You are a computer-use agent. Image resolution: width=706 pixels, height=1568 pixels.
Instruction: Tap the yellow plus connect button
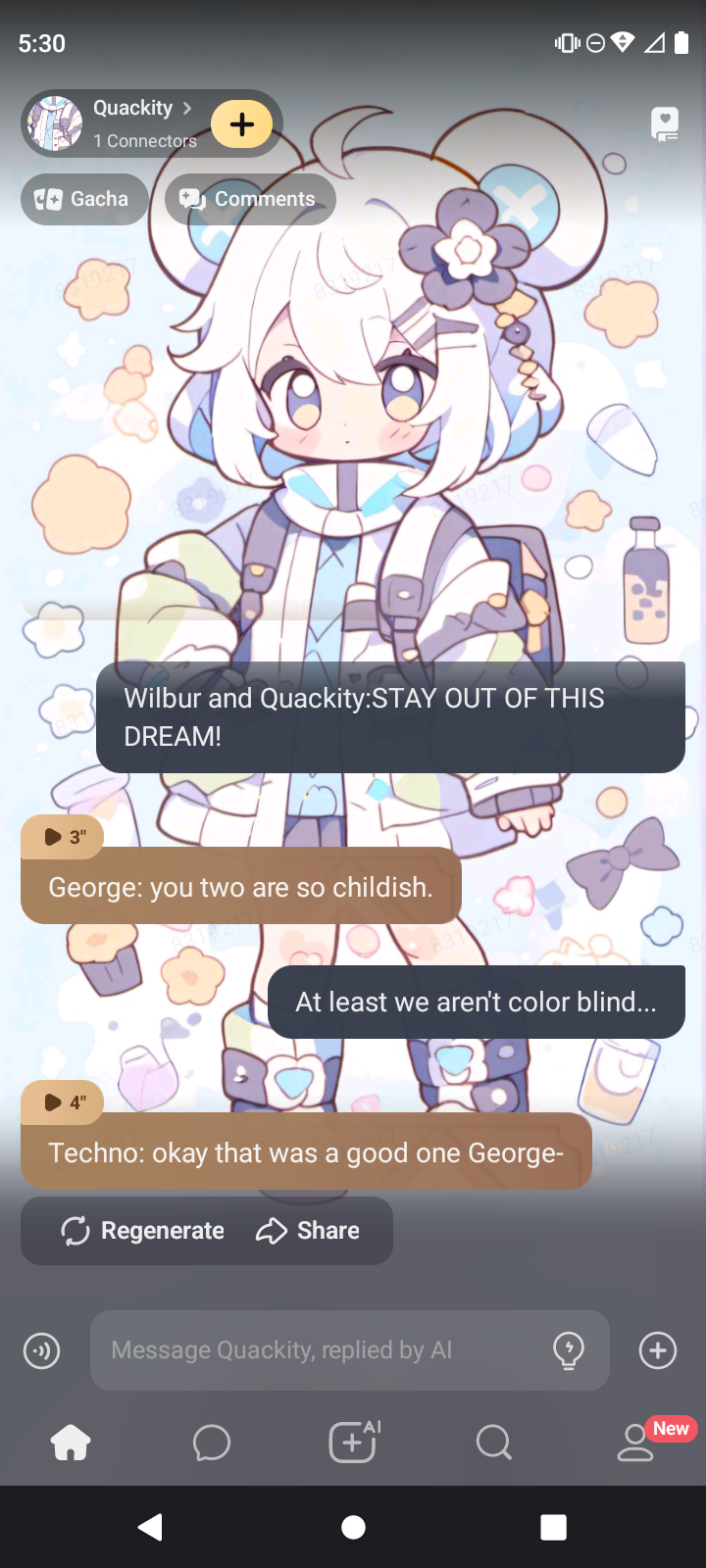pos(241,124)
